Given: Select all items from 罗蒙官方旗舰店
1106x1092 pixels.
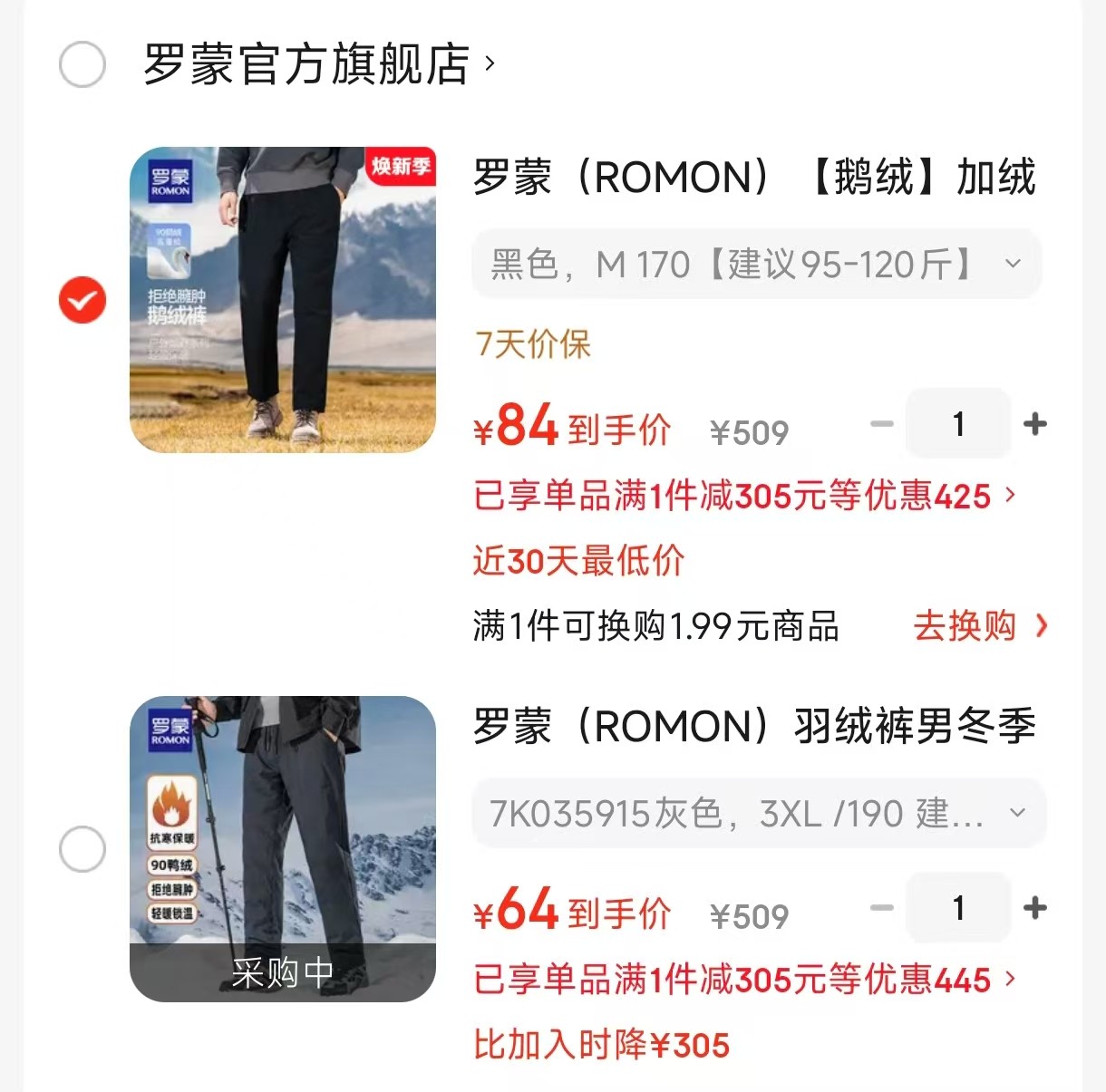Looking at the screenshot, I should click(x=82, y=64).
